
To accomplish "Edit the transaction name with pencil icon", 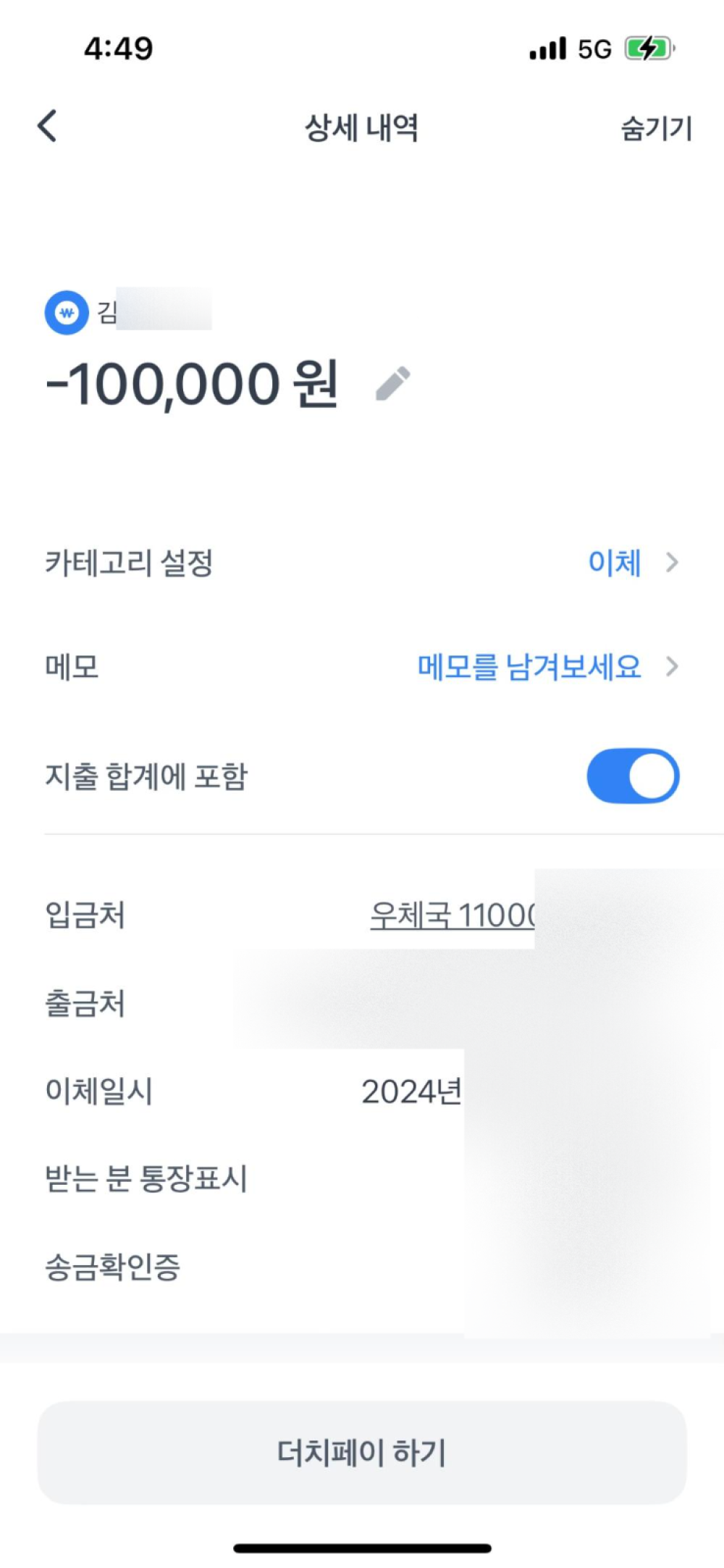I will click(x=392, y=384).
